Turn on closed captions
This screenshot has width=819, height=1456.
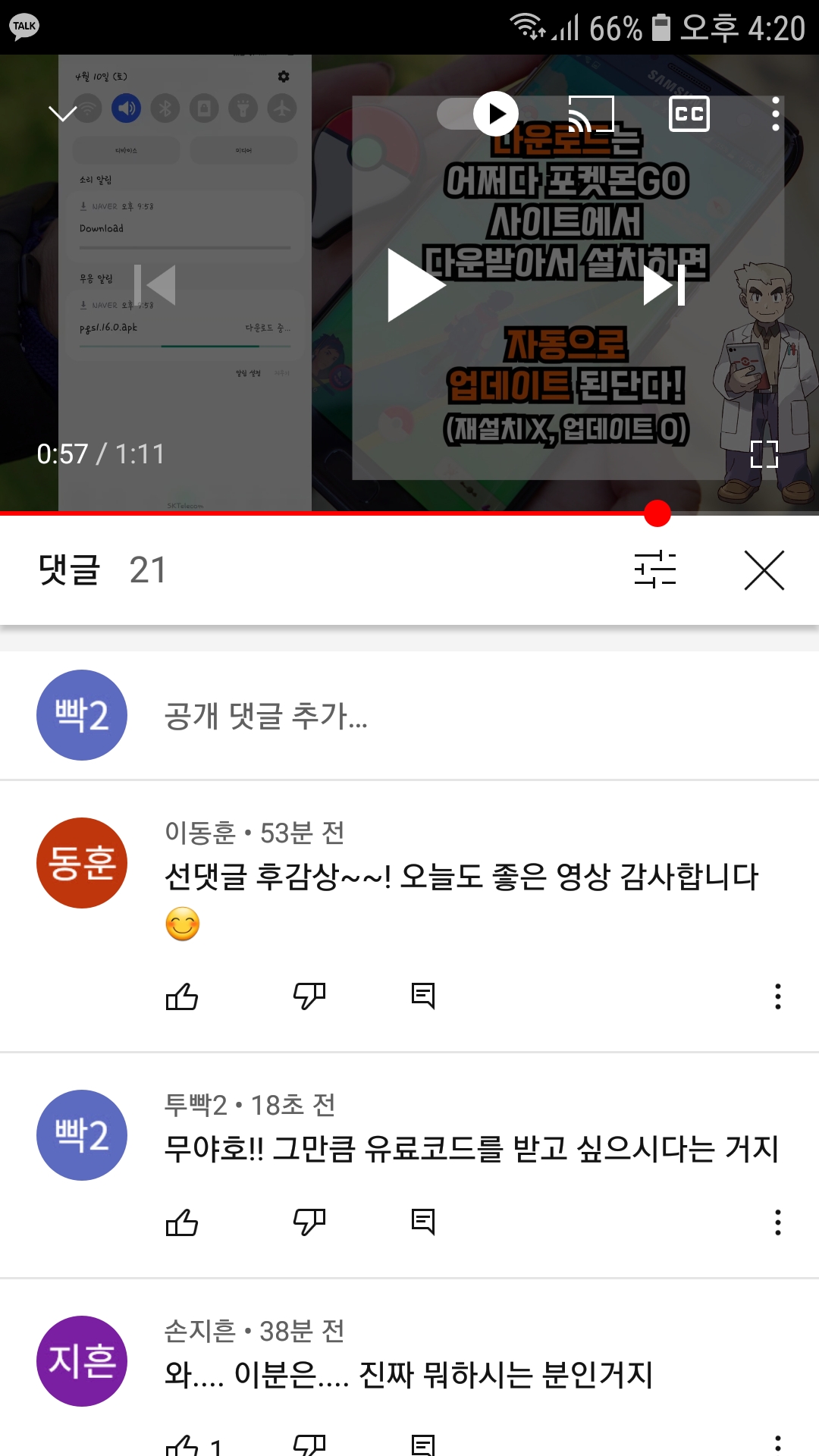click(689, 114)
